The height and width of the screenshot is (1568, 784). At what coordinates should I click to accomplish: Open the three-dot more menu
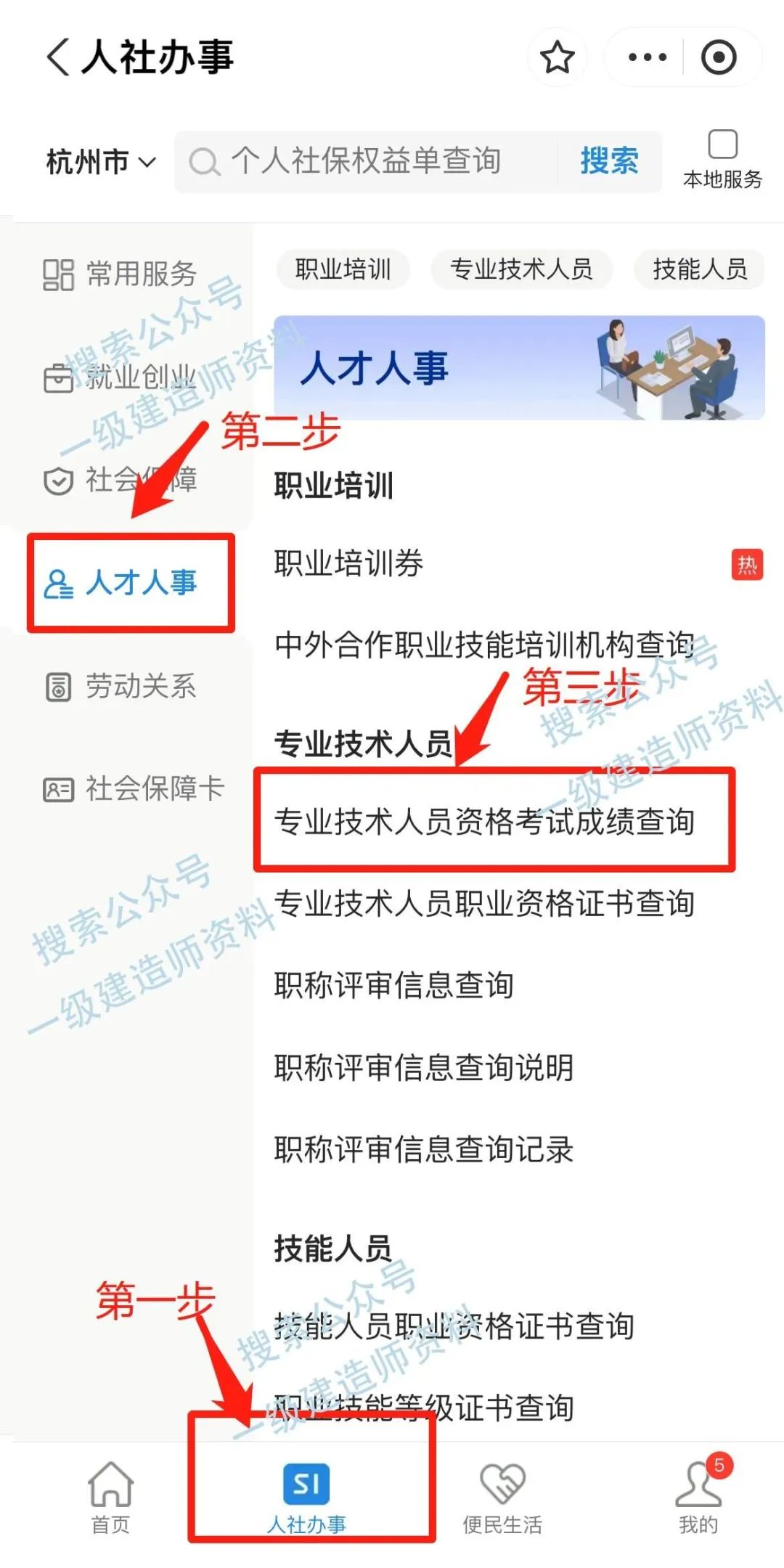647,57
